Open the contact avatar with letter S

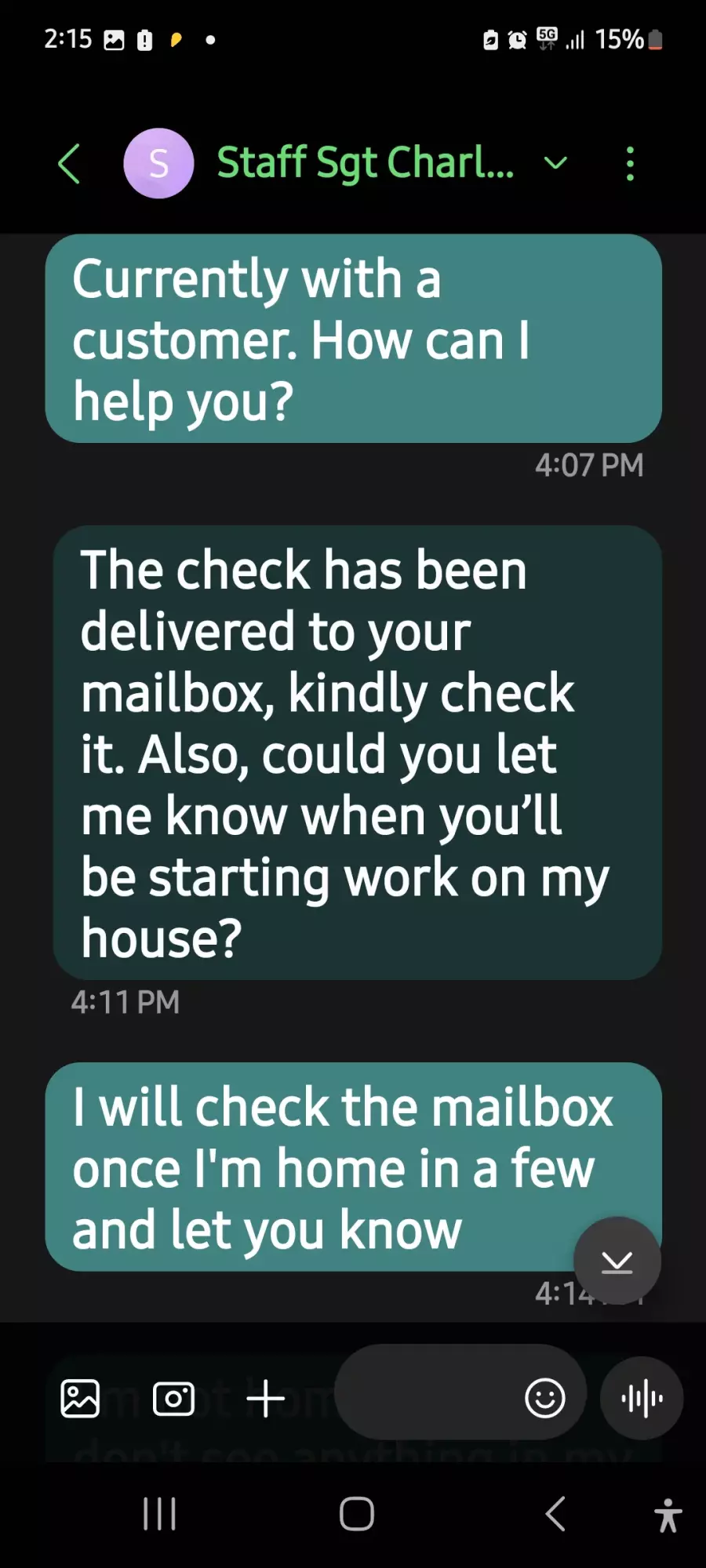click(x=158, y=163)
